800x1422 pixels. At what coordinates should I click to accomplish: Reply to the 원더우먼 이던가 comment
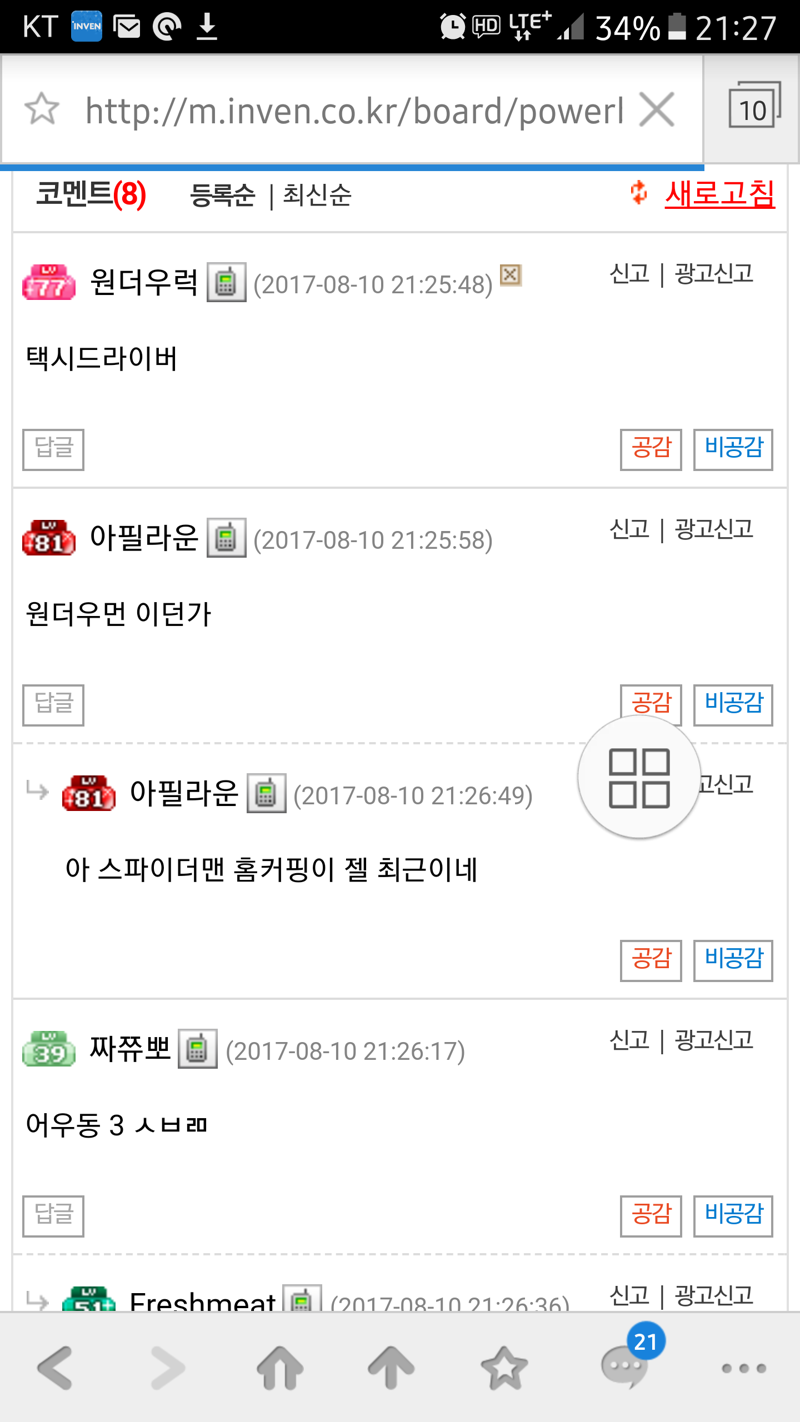tap(53, 705)
